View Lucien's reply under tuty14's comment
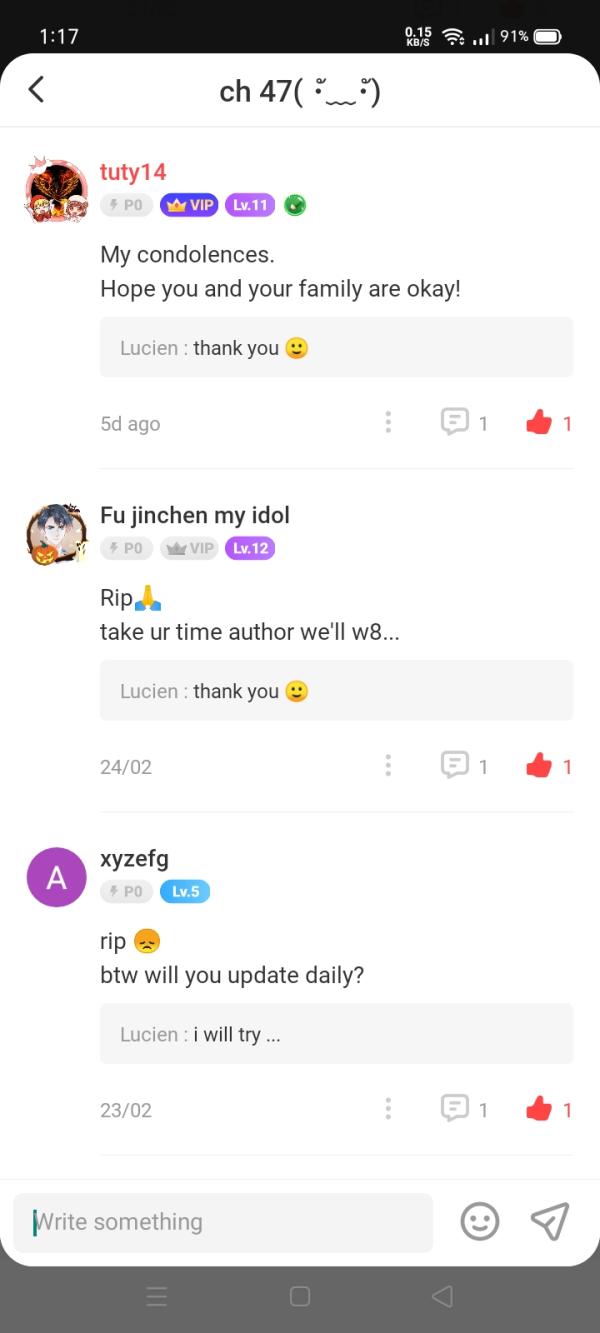 336,348
